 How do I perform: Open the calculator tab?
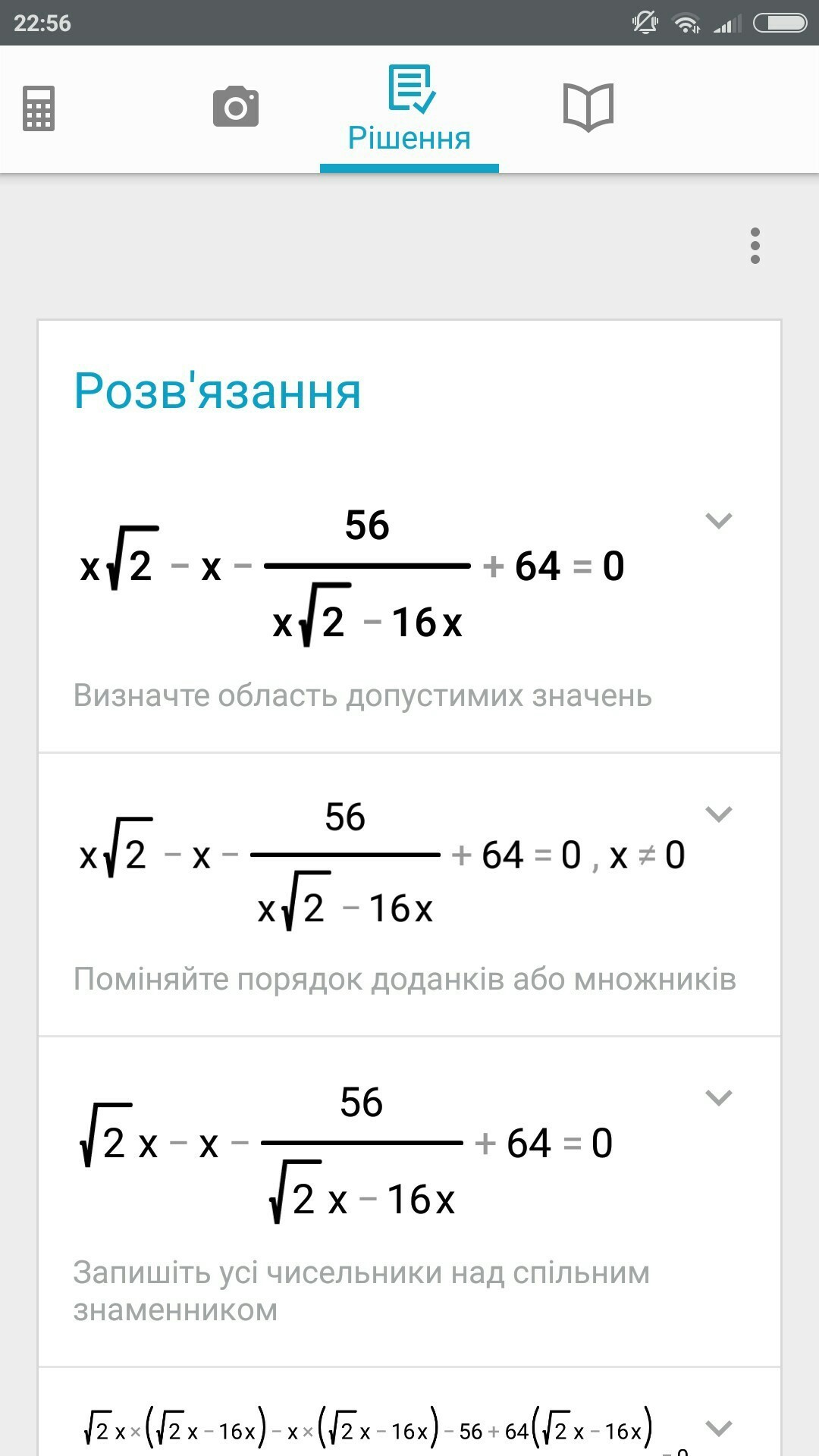pos(39,108)
